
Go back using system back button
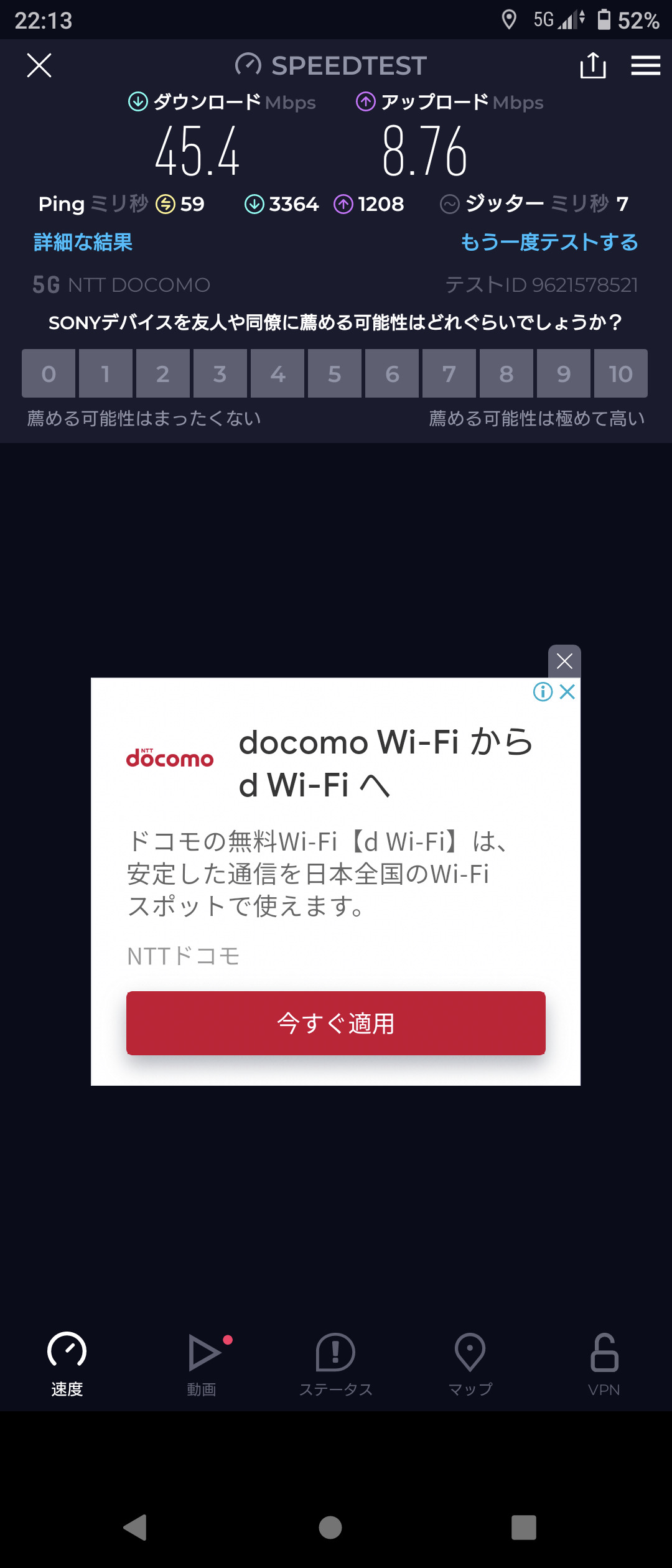pyautogui.click(x=135, y=1528)
